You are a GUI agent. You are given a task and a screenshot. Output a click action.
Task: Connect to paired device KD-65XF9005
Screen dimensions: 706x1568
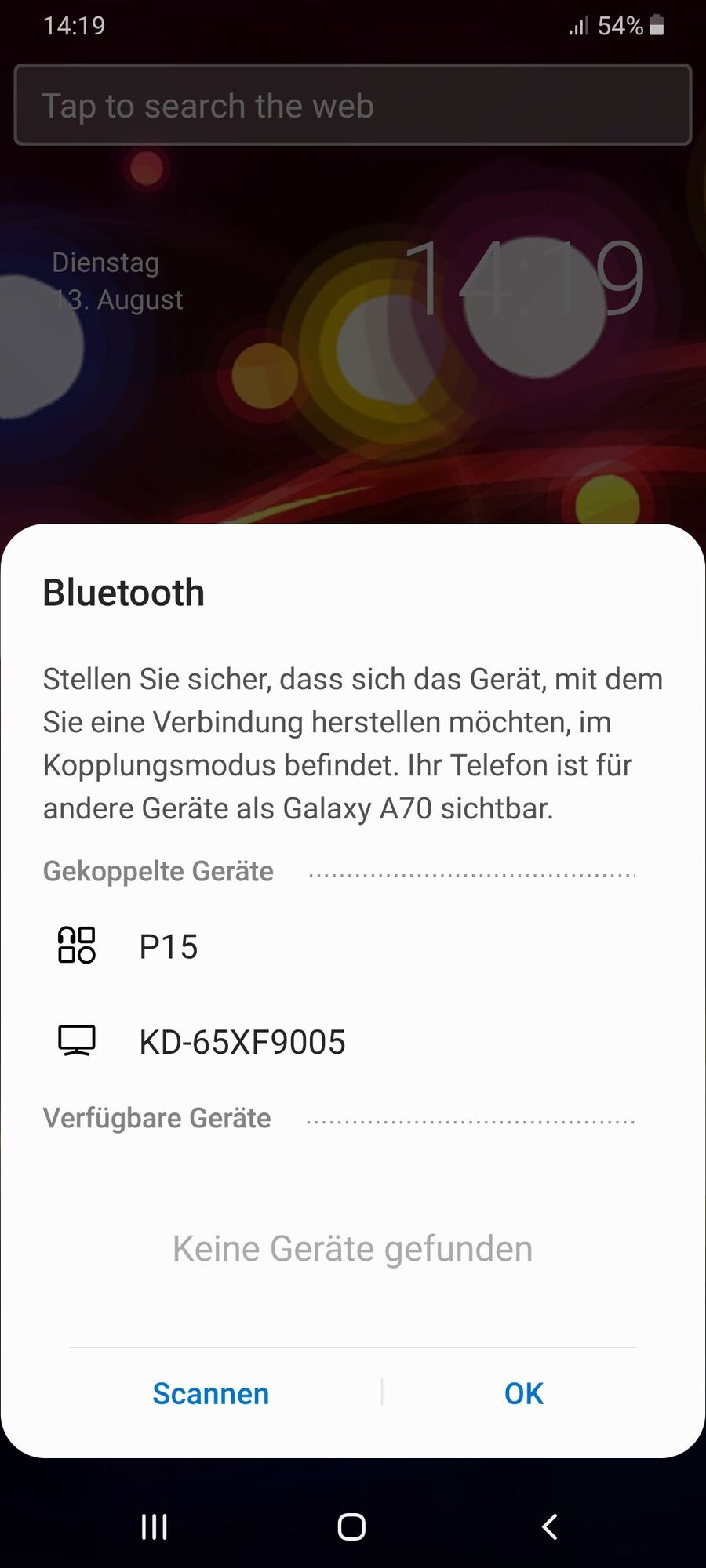(242, 1042)
